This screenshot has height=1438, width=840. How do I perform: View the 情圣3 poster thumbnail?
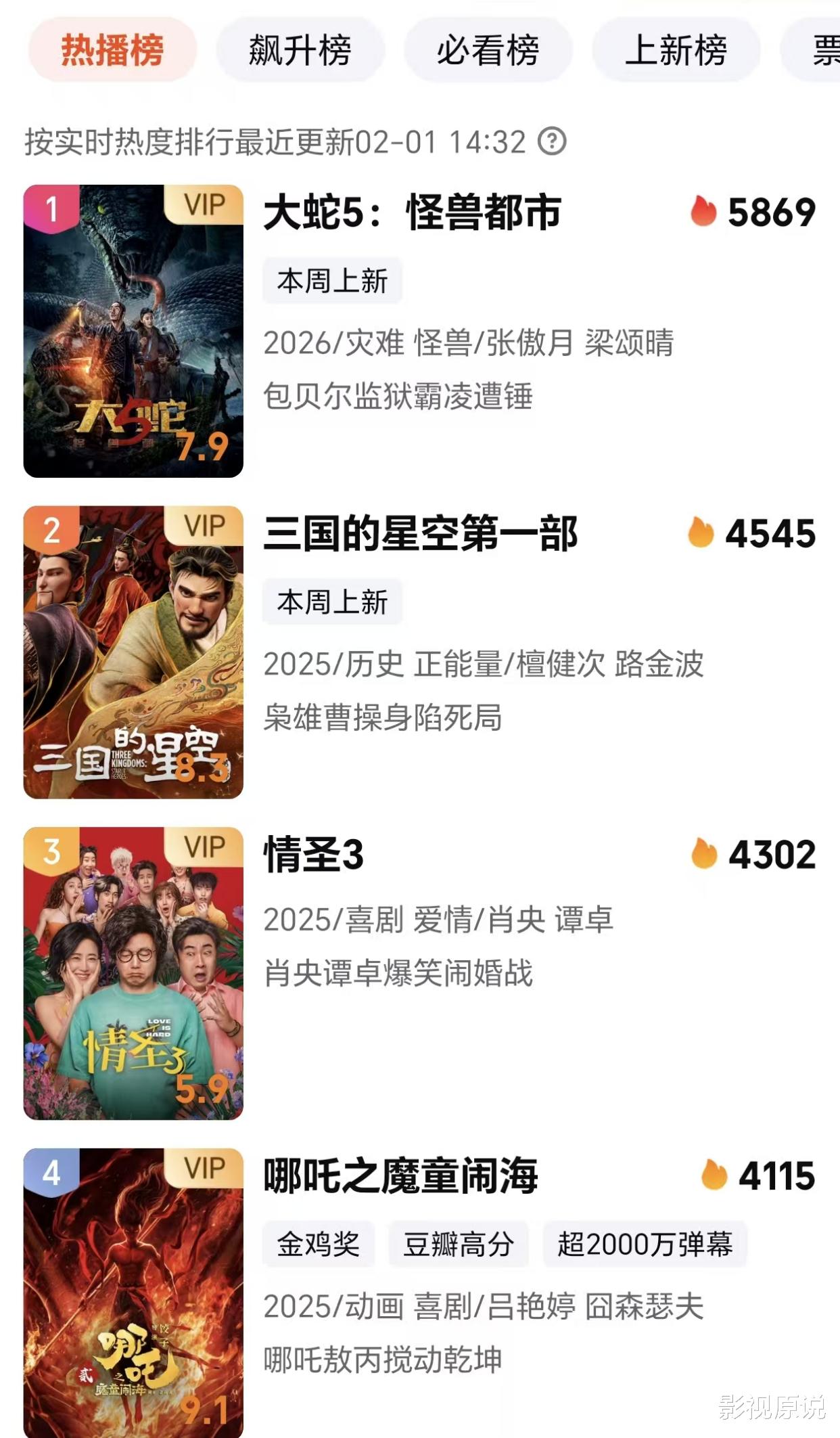(133, 973)
